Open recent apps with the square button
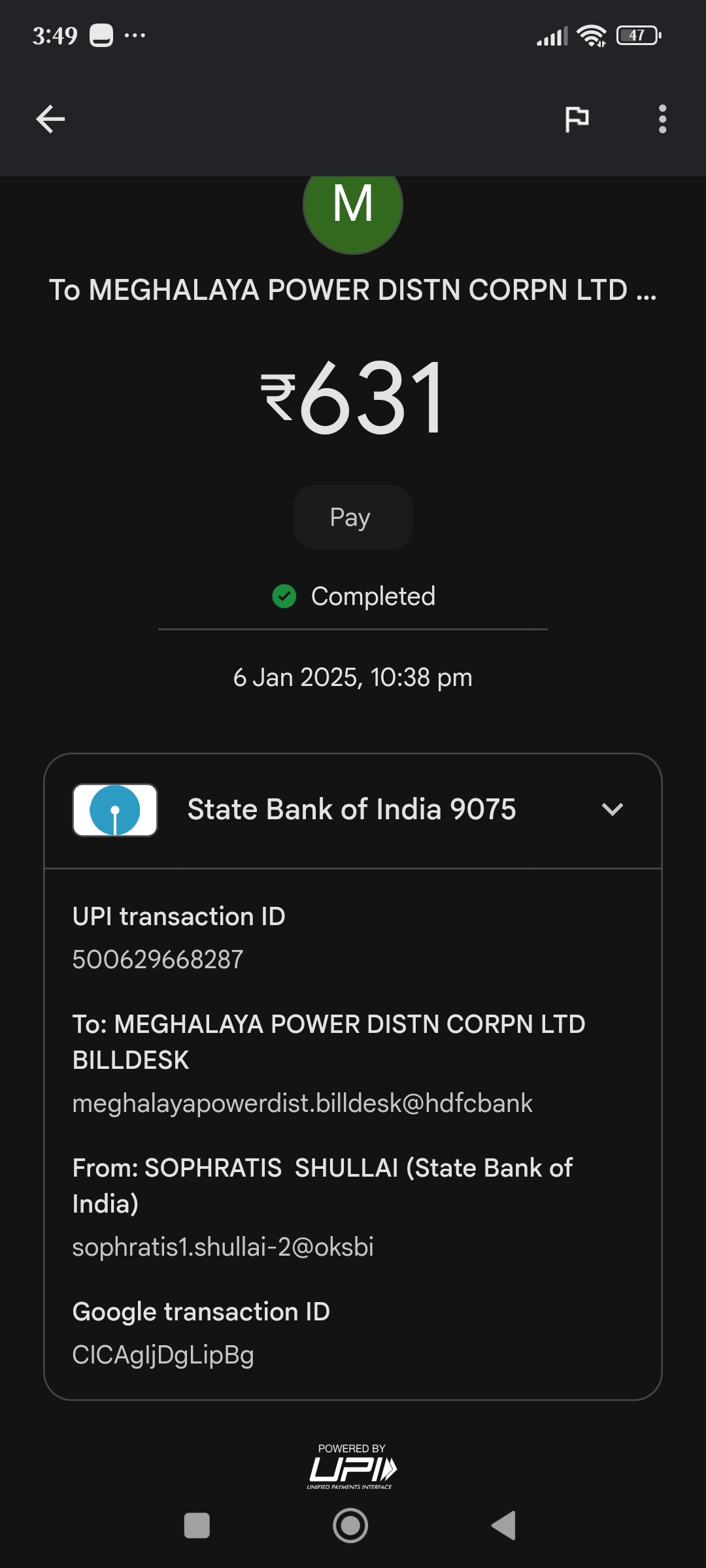This screenshot has width=706, height=1568. point(197,1526)
